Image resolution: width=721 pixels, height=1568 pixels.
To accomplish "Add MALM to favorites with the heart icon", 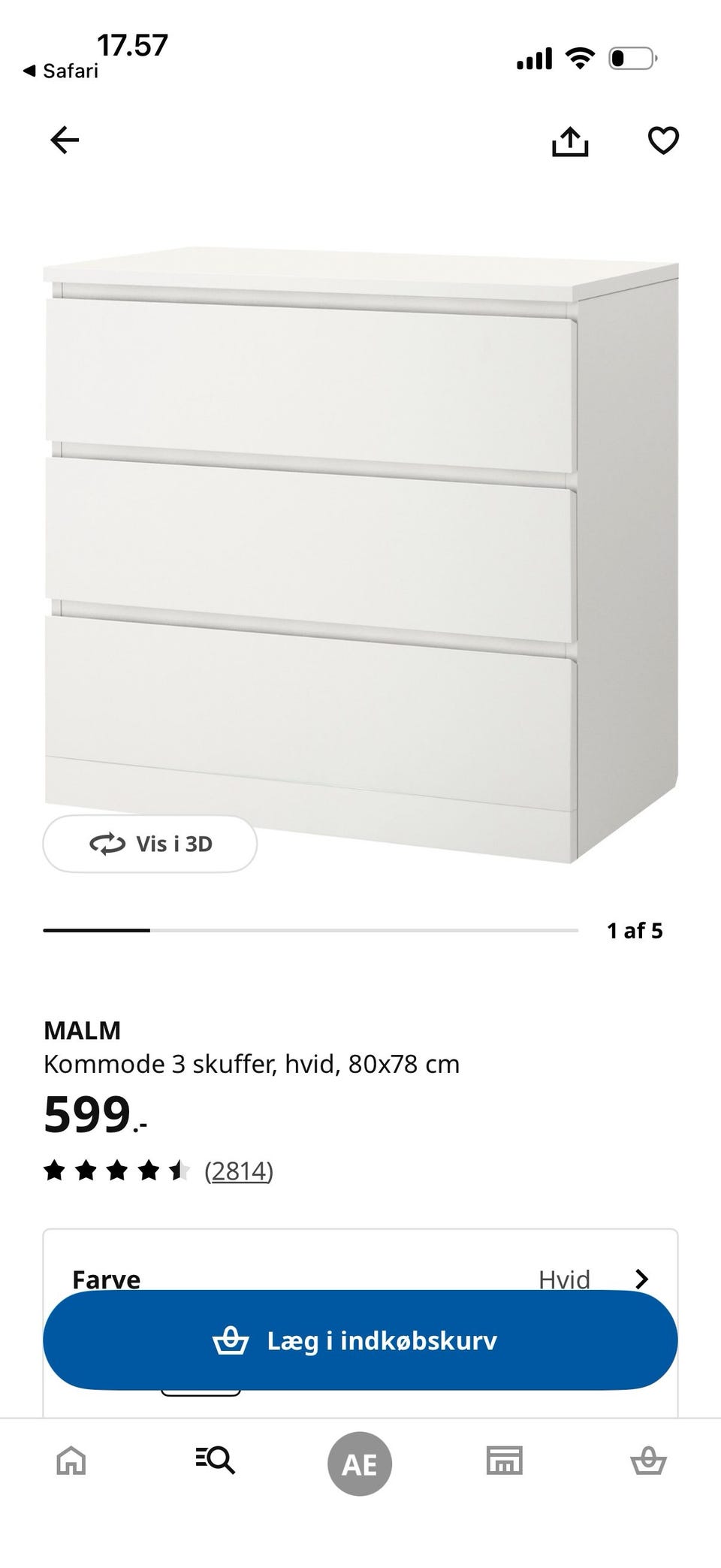I will [x=662, y=140].
